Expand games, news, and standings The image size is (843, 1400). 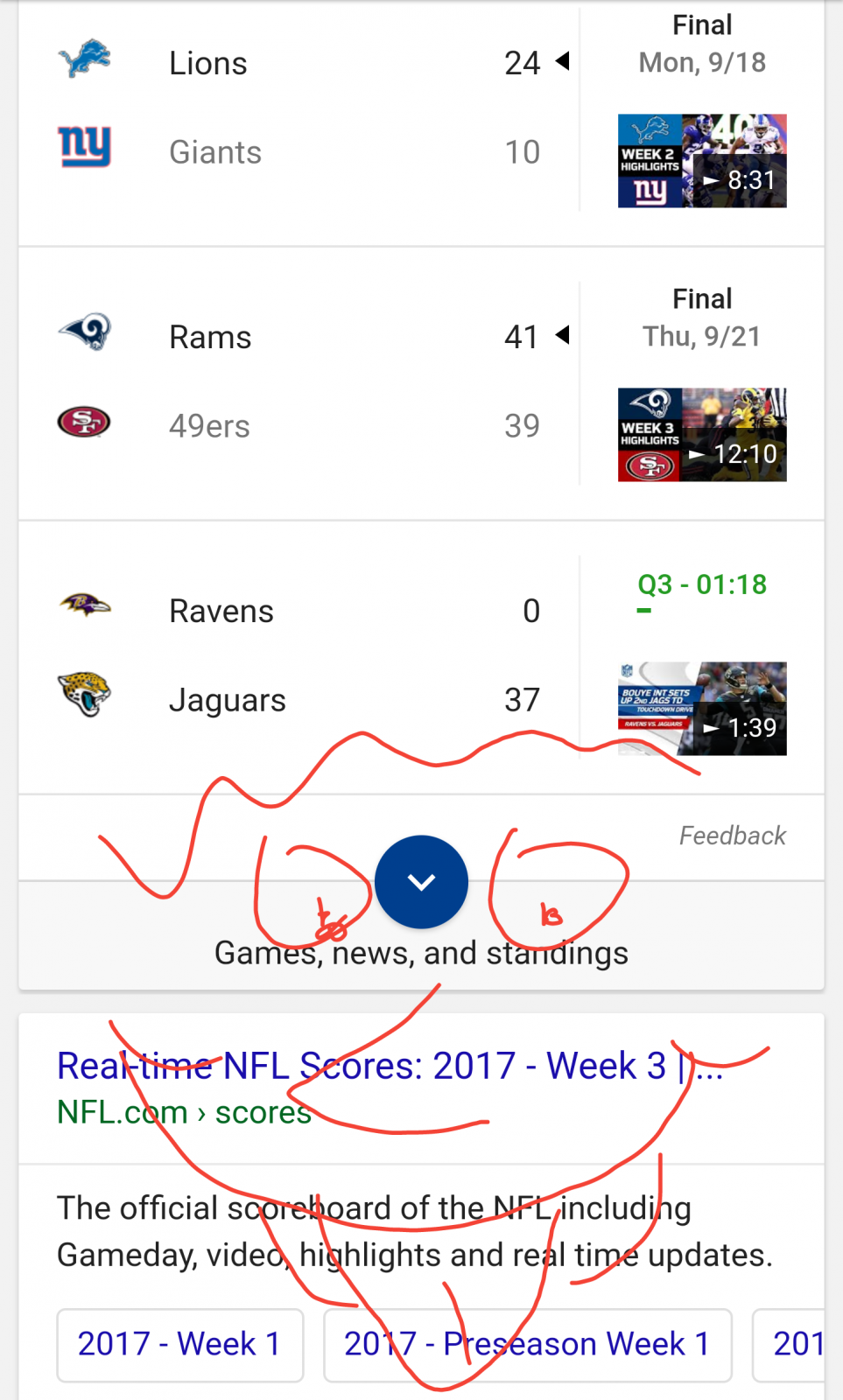tap(421, 882)
